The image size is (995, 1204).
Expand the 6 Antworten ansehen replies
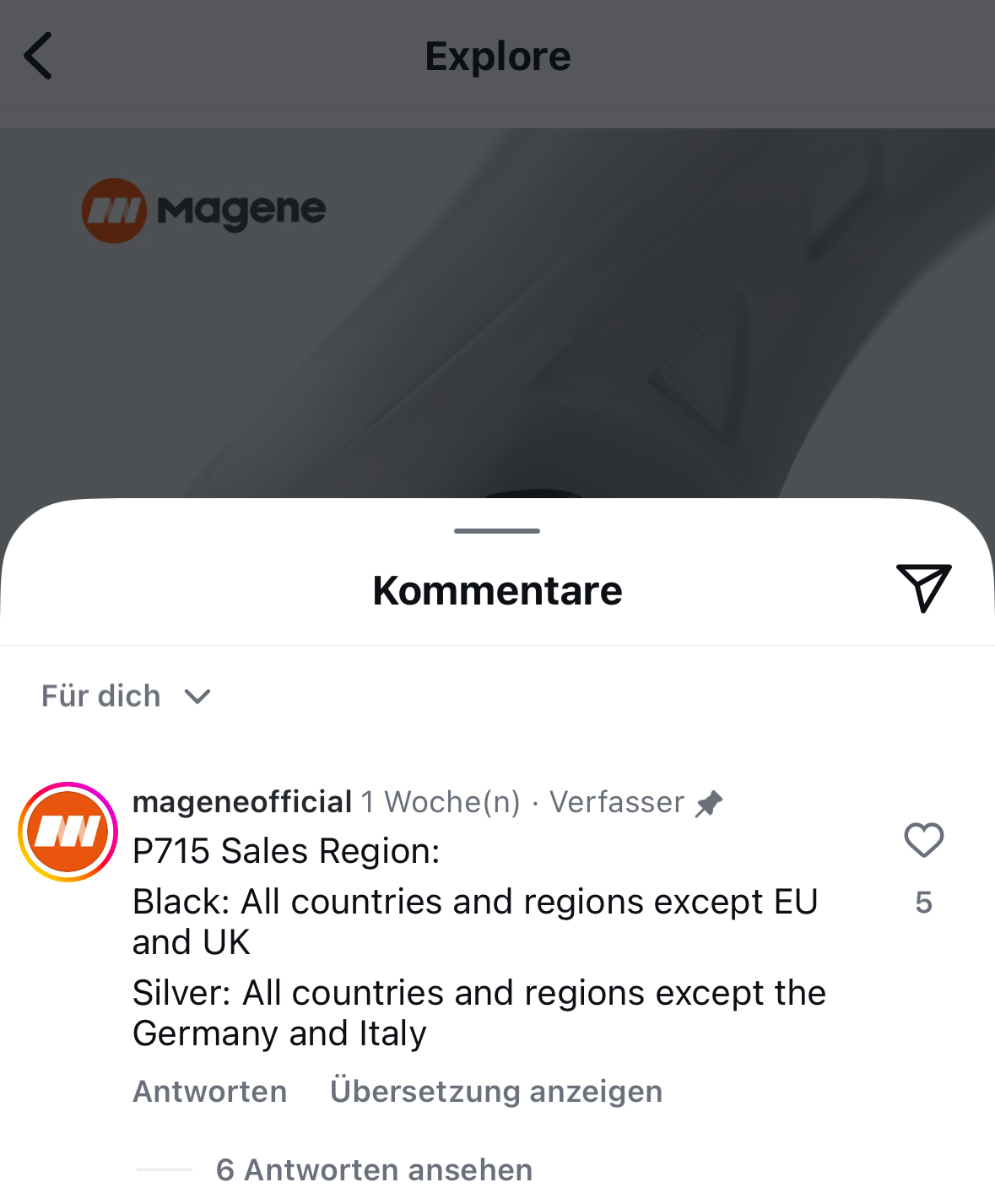(374, 1169)
